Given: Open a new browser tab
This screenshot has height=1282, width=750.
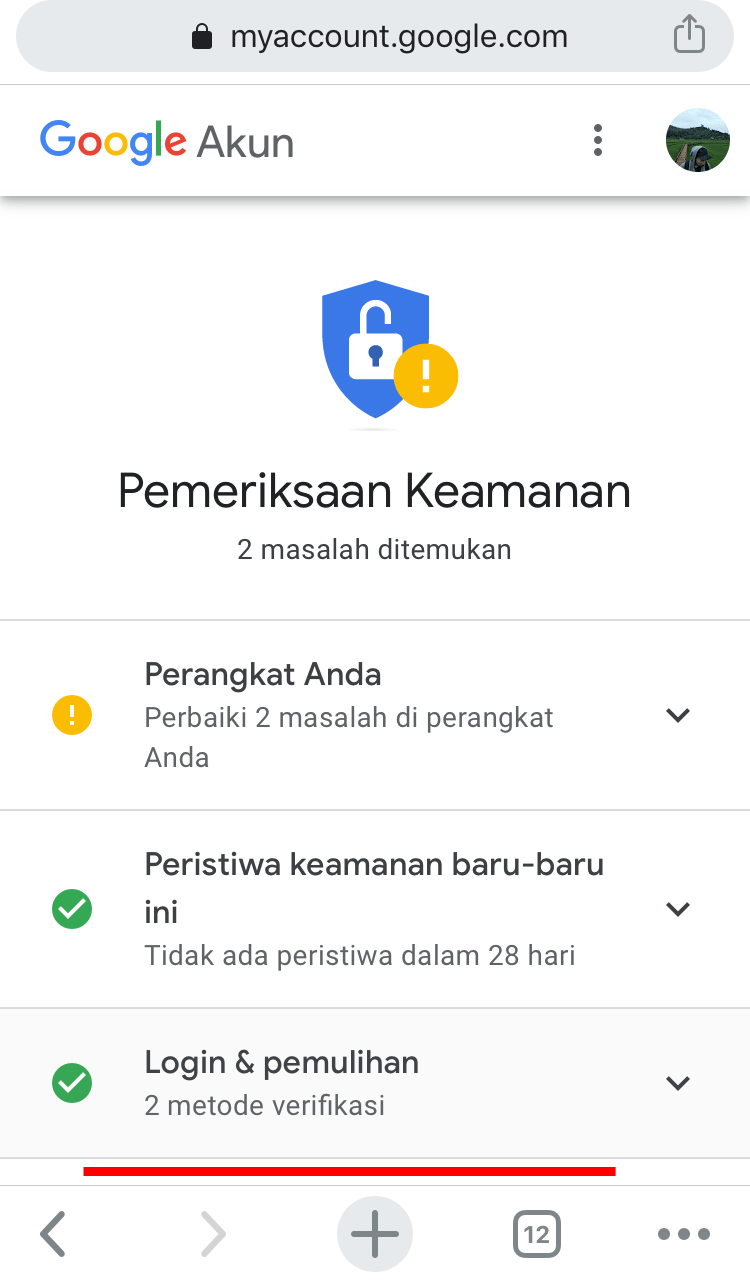Looking at the screenshot, I should pos(375,1234).
